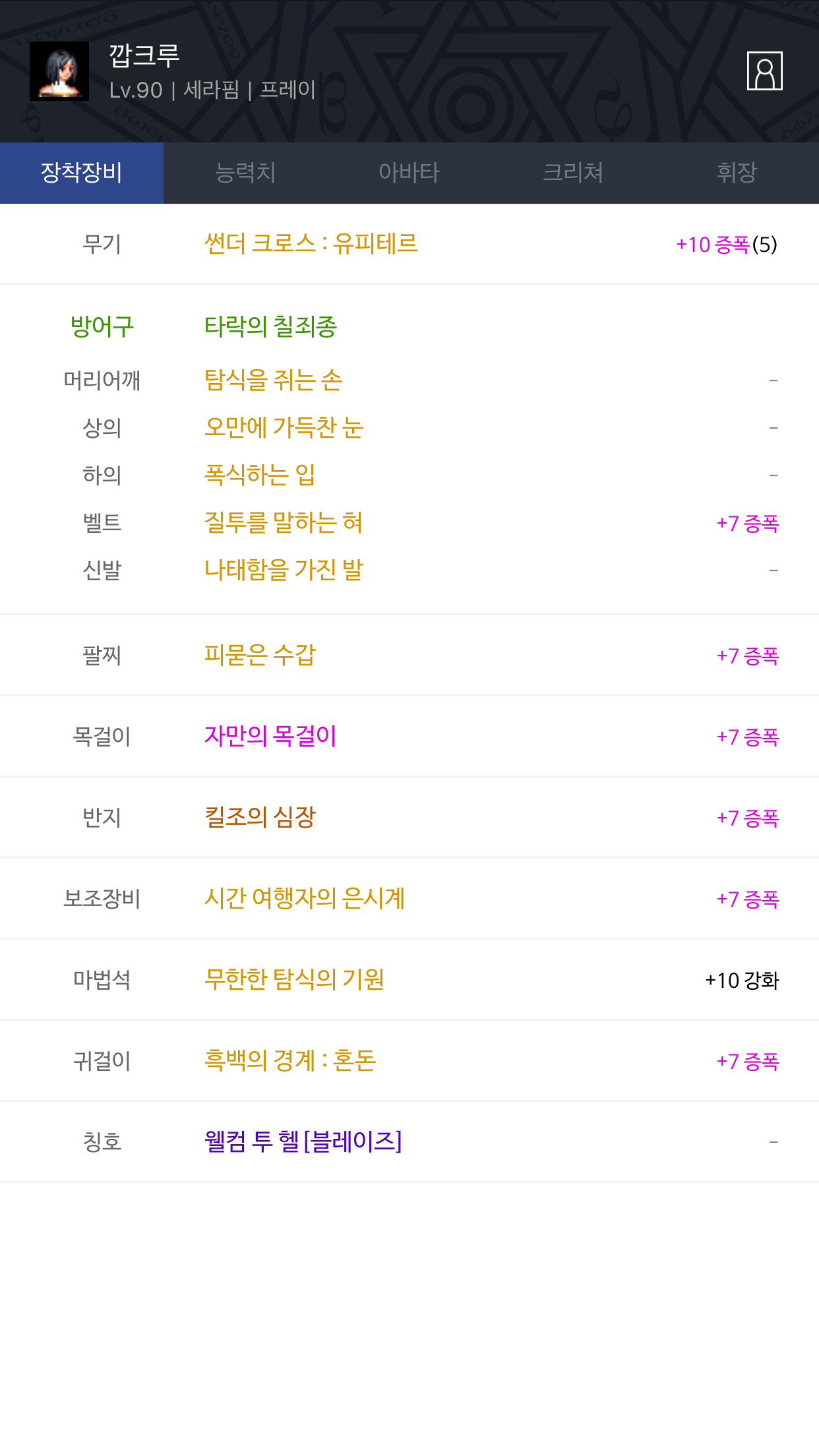819x1456 pixels.
Task: Open ring 킬조의 심장
Action: 260,818
